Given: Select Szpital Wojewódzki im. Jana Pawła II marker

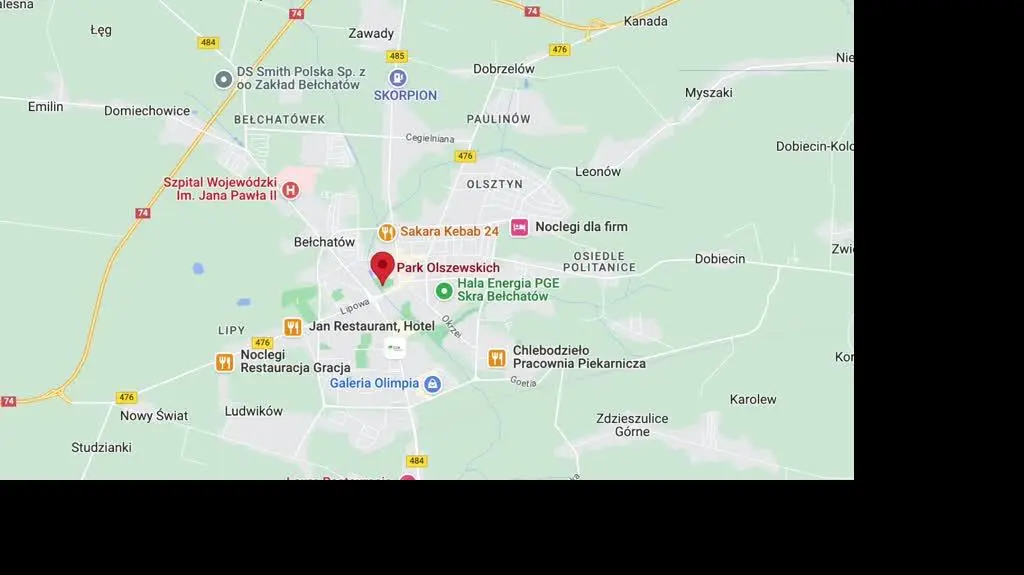Looking at the screenshot, I should (290, 190).
